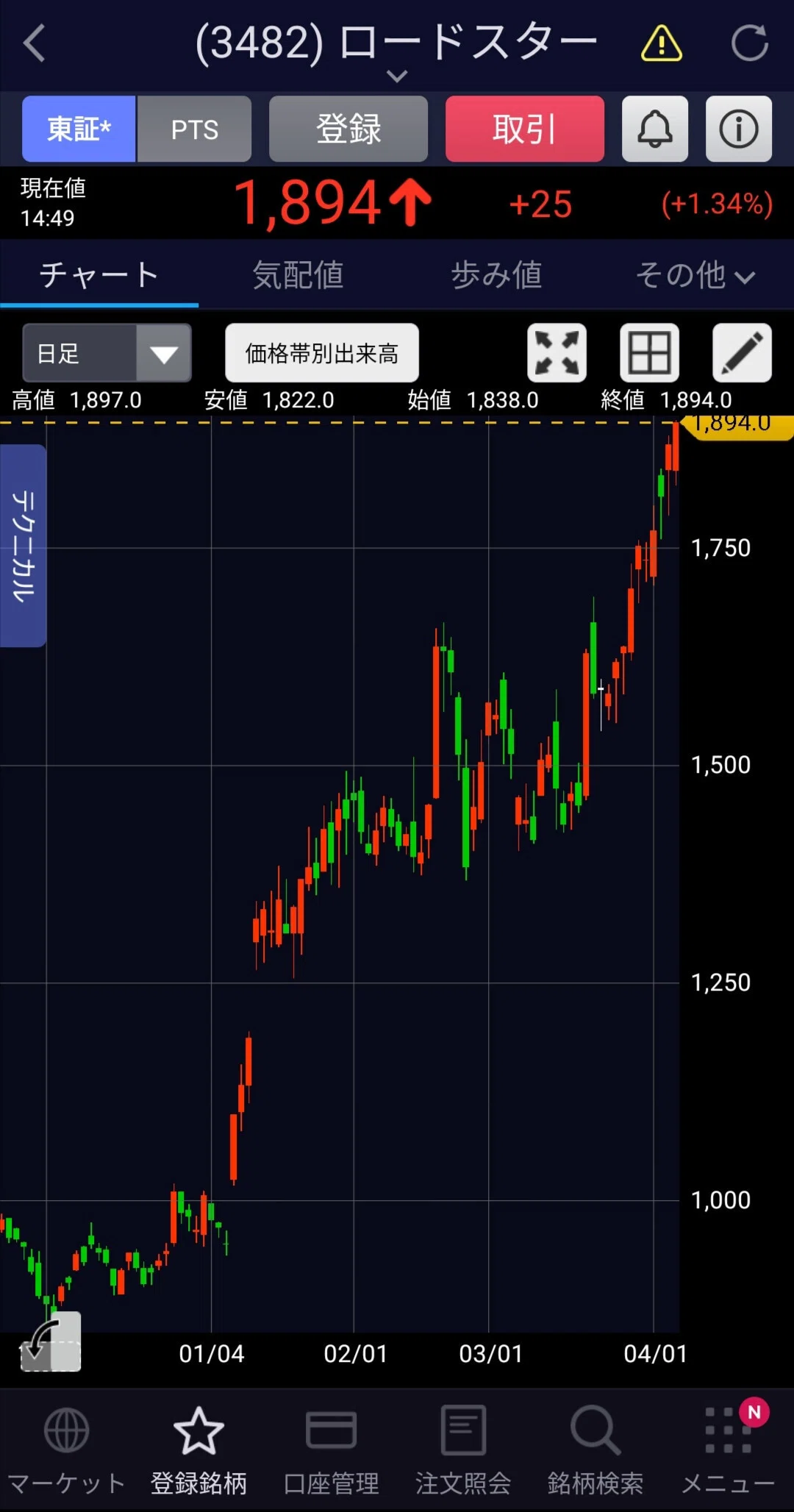Select the 東証 market button
The width and height of the screenshot is (794, 1512).
(79, 129)
